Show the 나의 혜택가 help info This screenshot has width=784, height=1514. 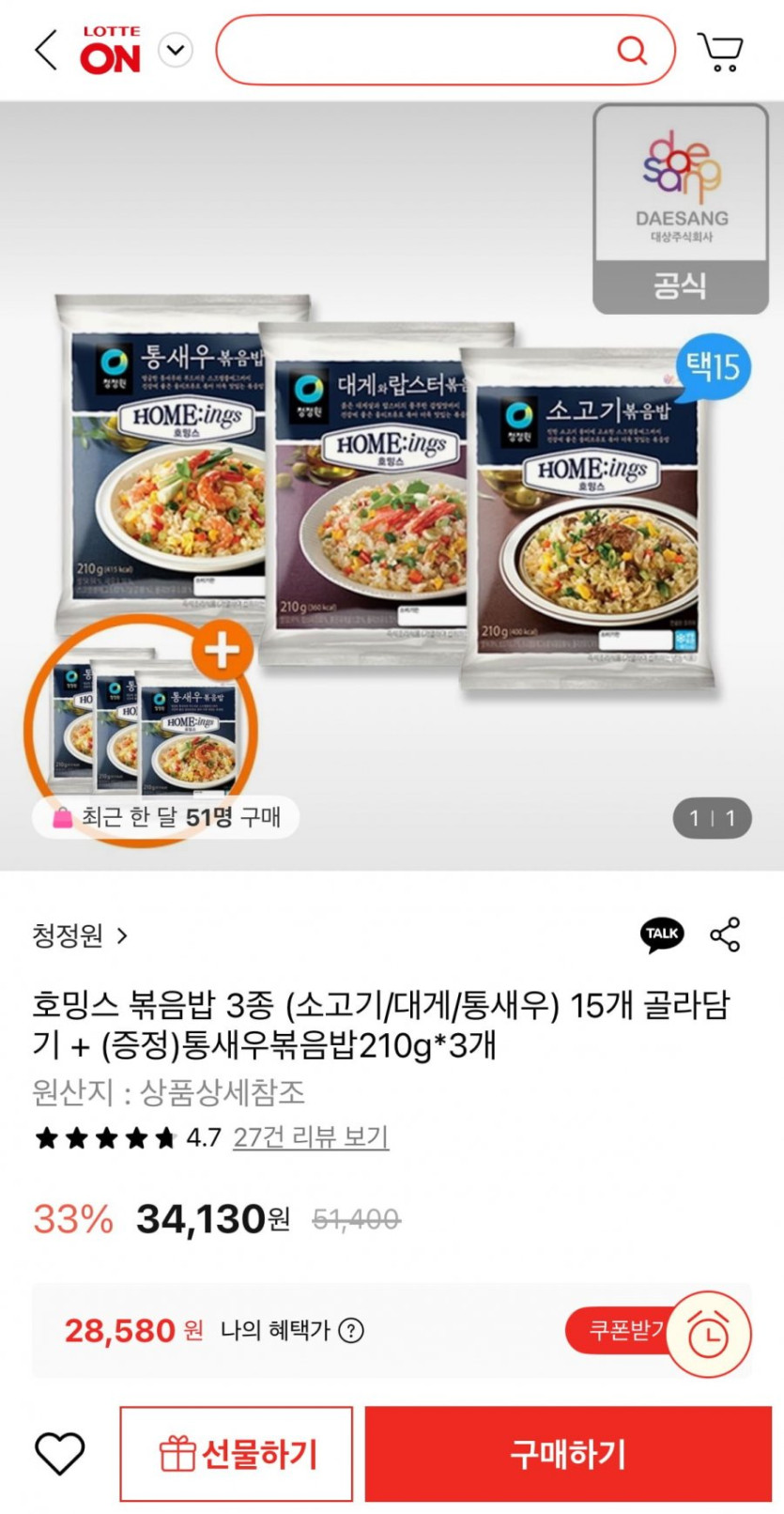click(351, 1330)
